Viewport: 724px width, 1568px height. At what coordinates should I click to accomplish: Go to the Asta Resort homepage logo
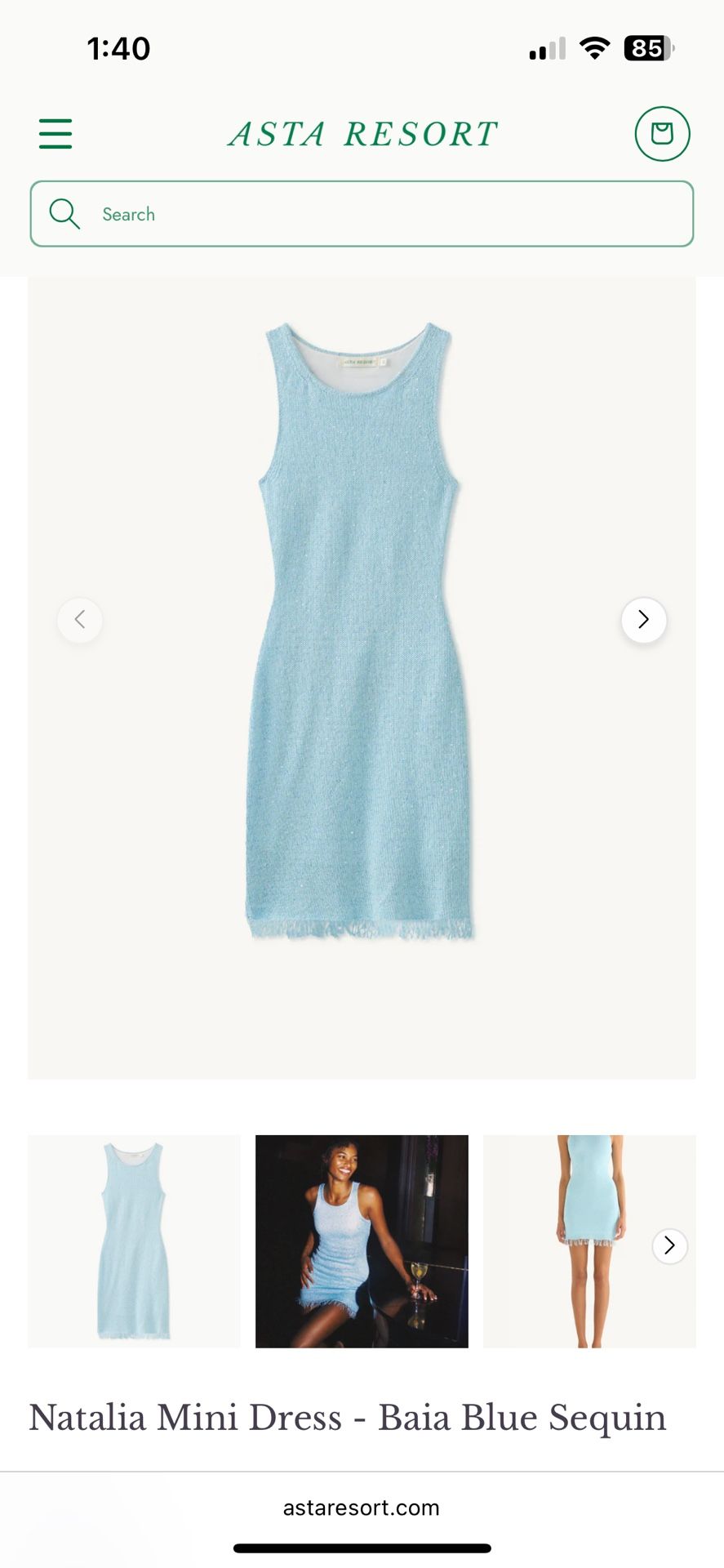pyautogui.click(x=363, y=135)
